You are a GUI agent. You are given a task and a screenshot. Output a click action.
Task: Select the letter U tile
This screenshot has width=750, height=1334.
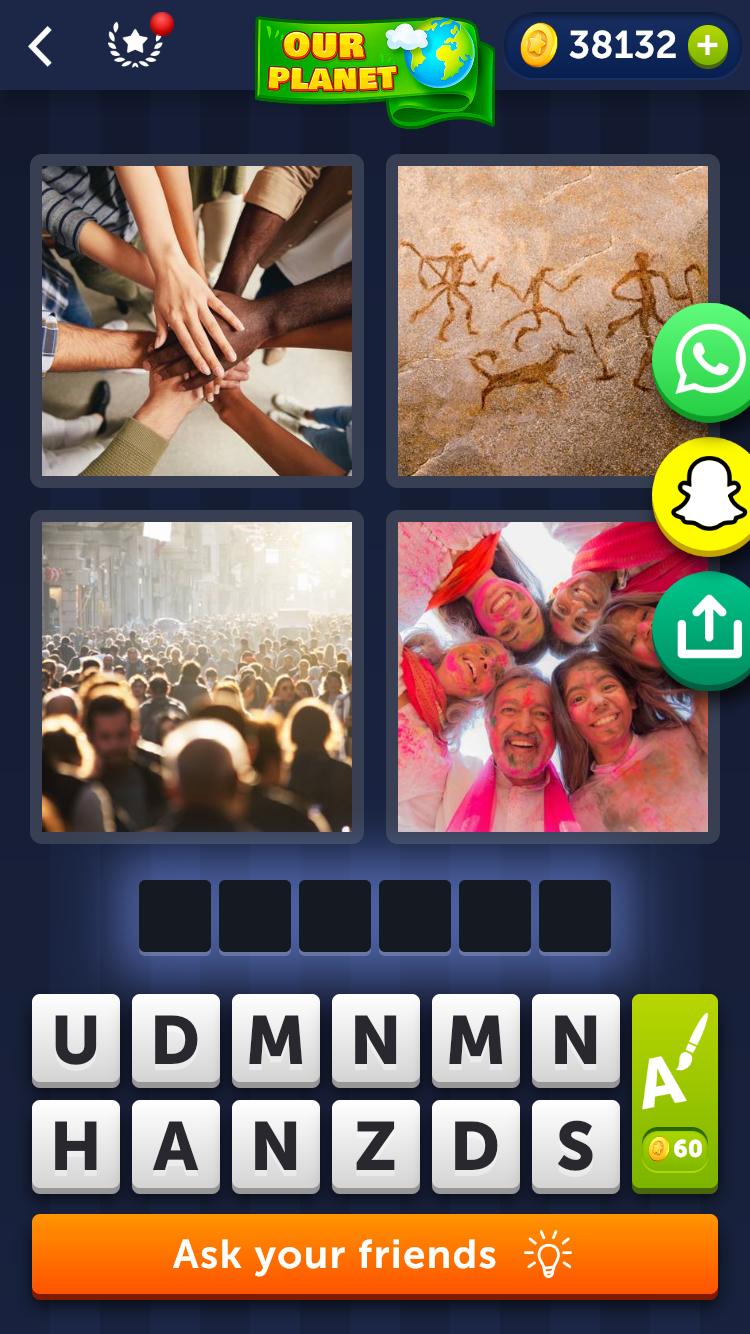click(76, 1040)
